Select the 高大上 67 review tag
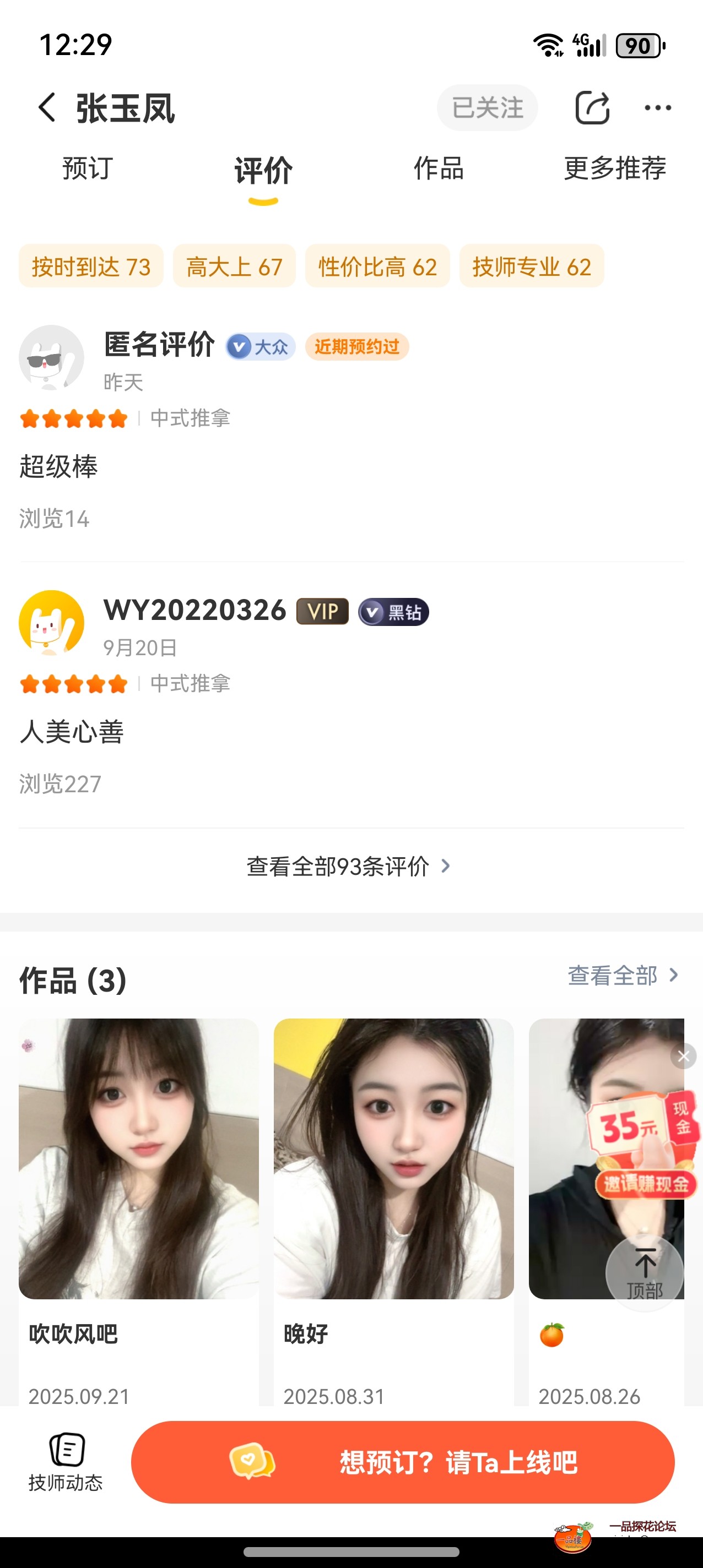Viewport: 703px width, 1568px height. [x=235, y=266]
